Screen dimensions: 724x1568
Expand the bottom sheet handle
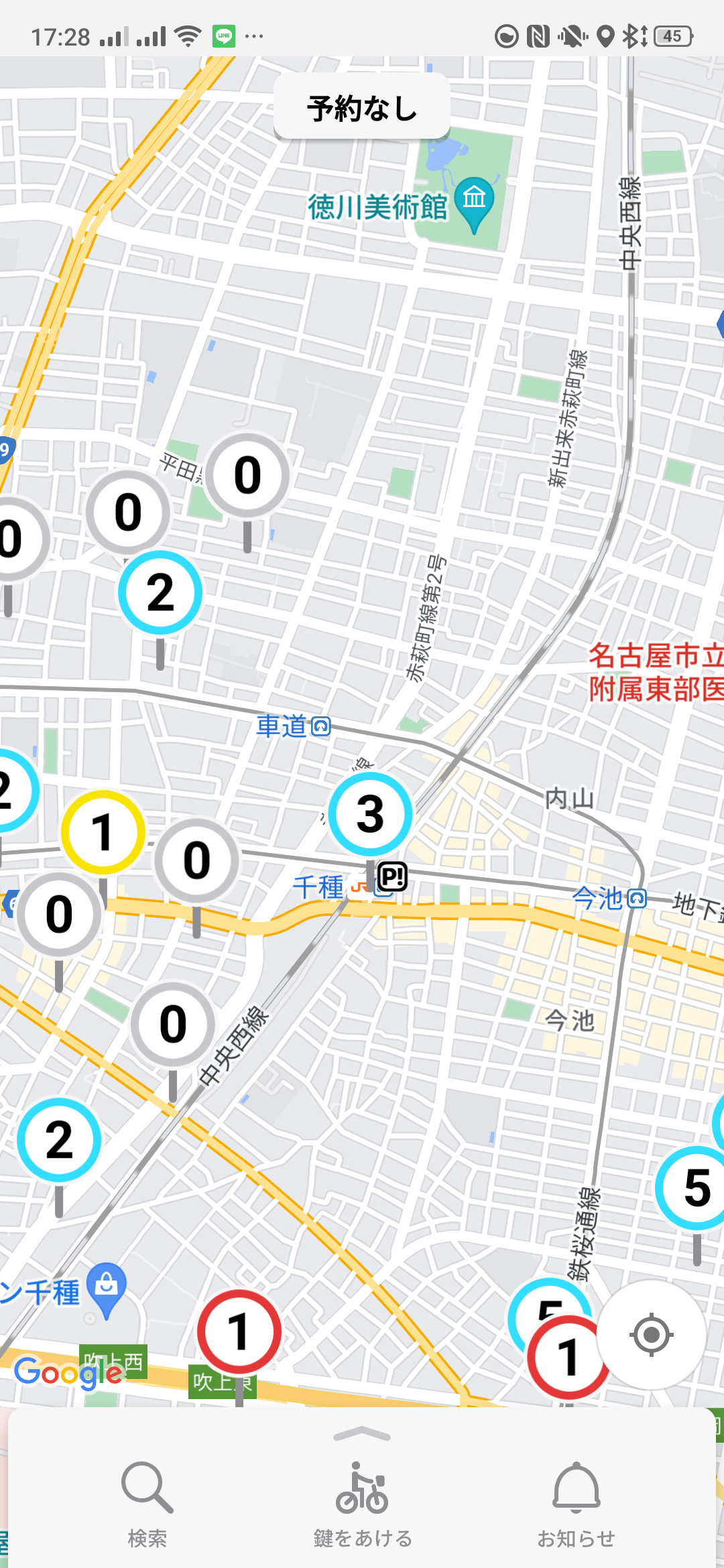[x=362, y=1434]
